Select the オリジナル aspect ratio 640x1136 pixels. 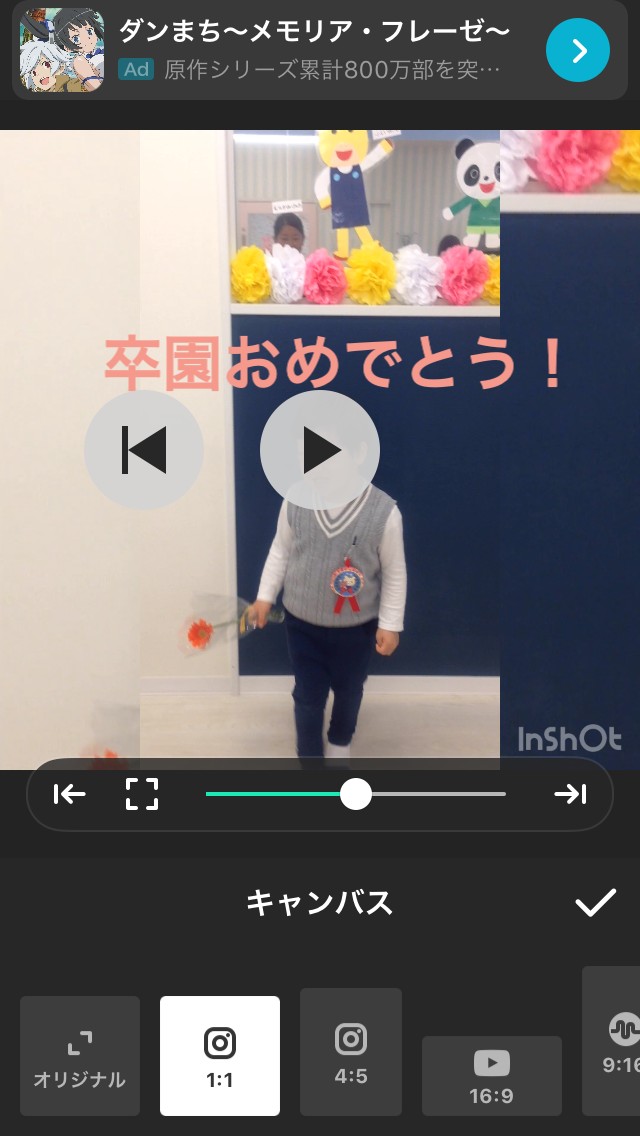point(80,1056)
